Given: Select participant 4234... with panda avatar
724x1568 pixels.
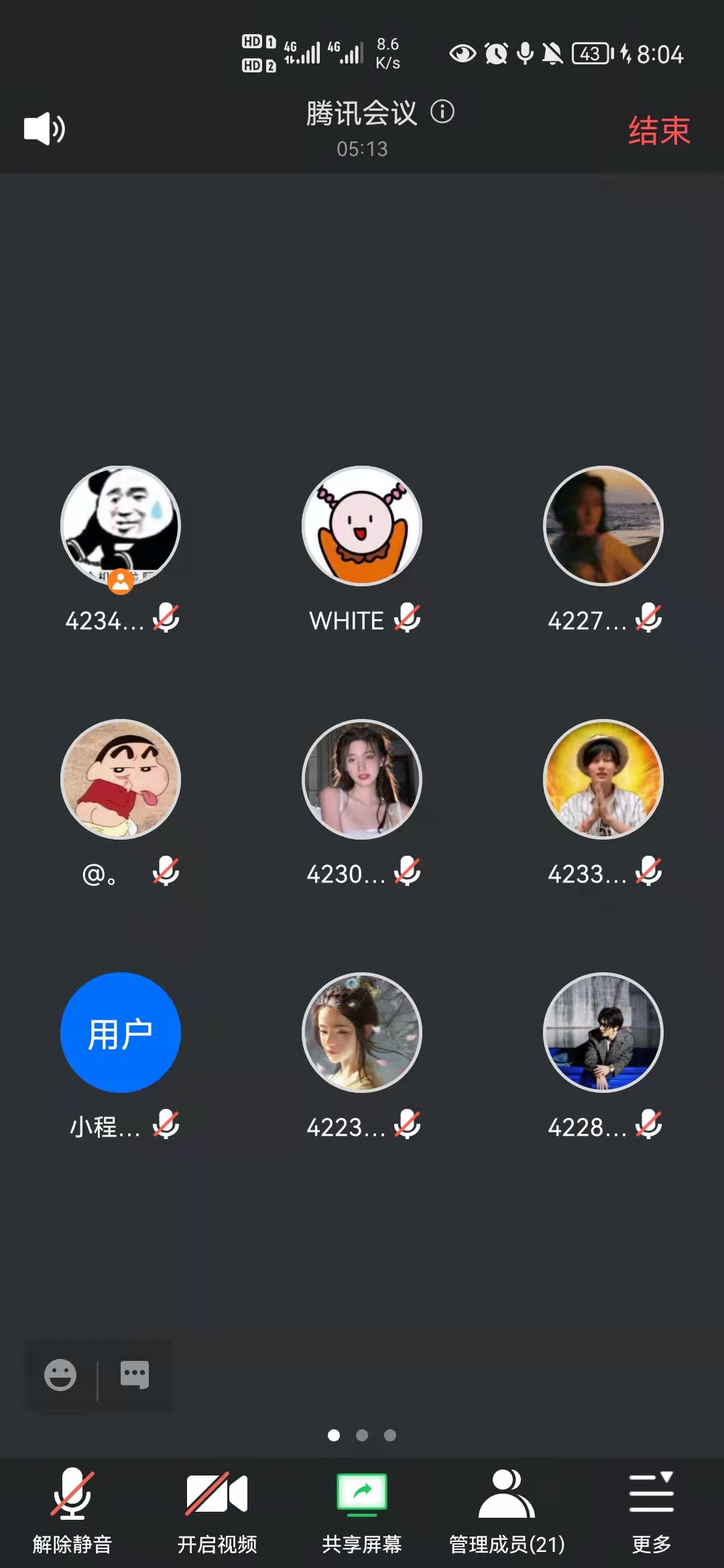Looking at the screenshot, I should click(x=121, y=526).
